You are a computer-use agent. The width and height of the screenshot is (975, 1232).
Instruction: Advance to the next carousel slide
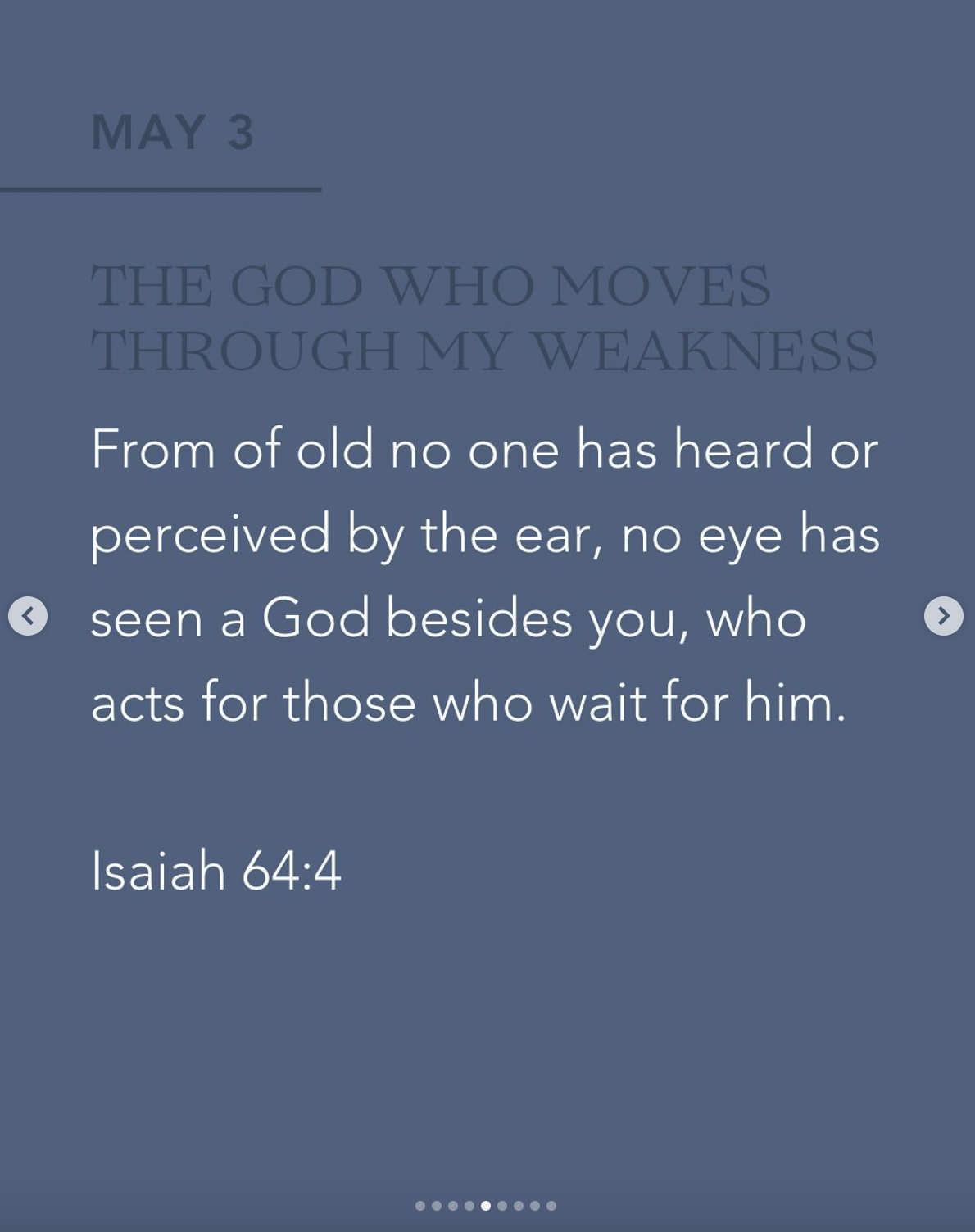(x=943, y=615)
